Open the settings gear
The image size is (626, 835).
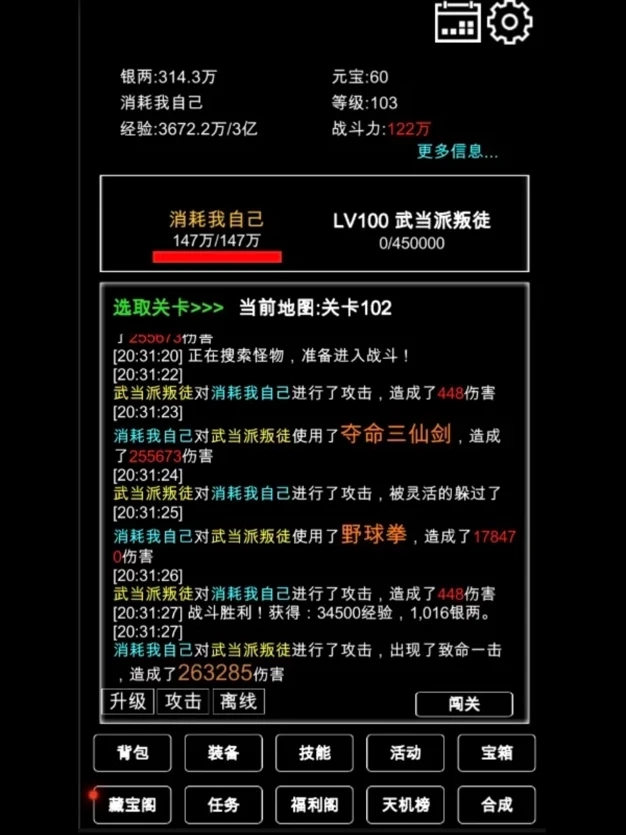[511, 22]
